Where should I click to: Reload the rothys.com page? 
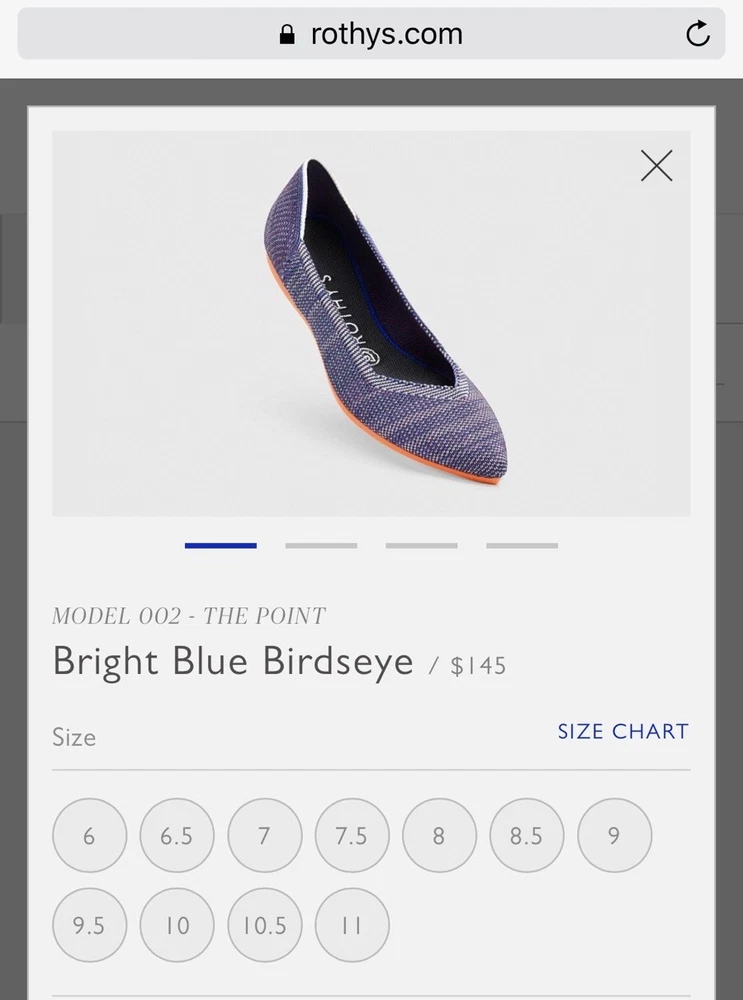[x=697, y=34]
